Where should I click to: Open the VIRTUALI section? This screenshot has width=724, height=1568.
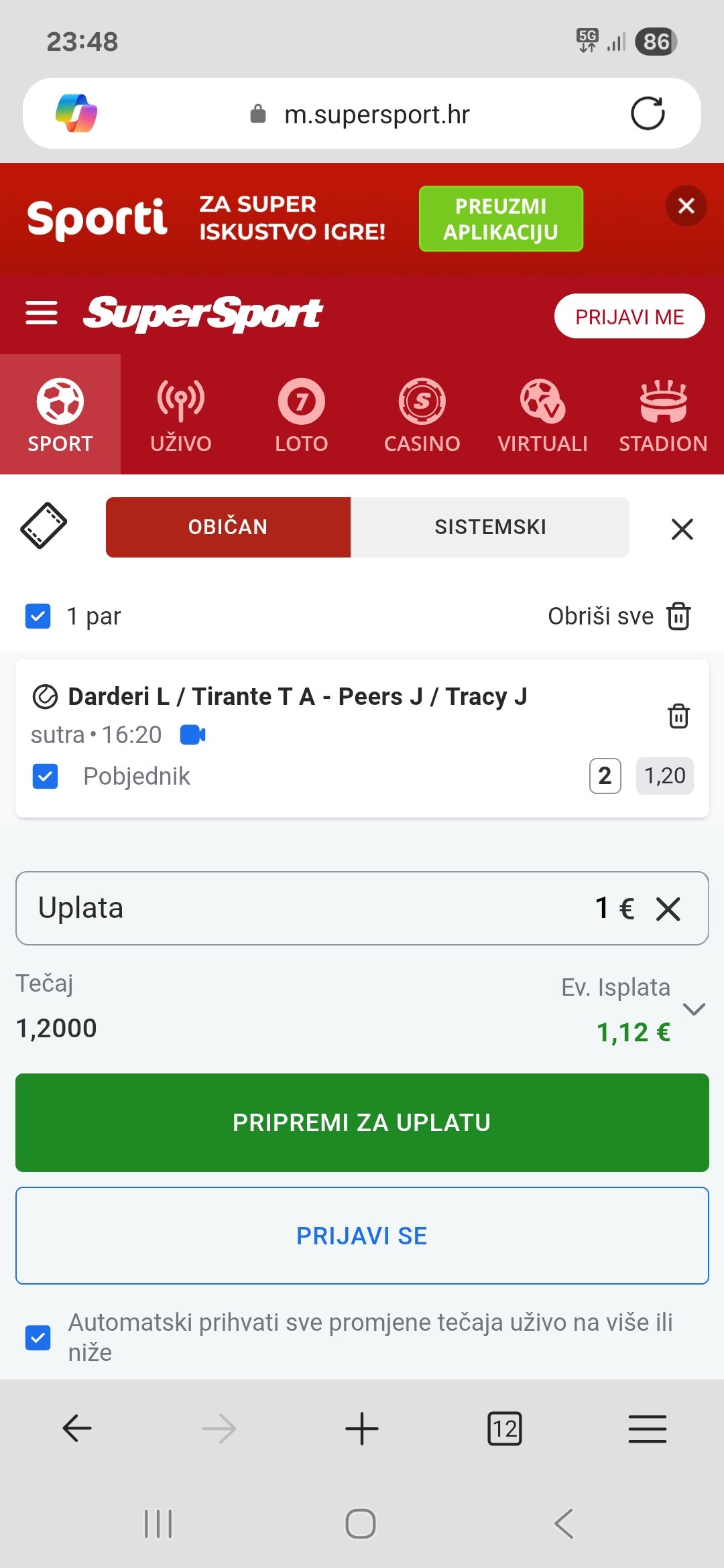tap(542, 415)
